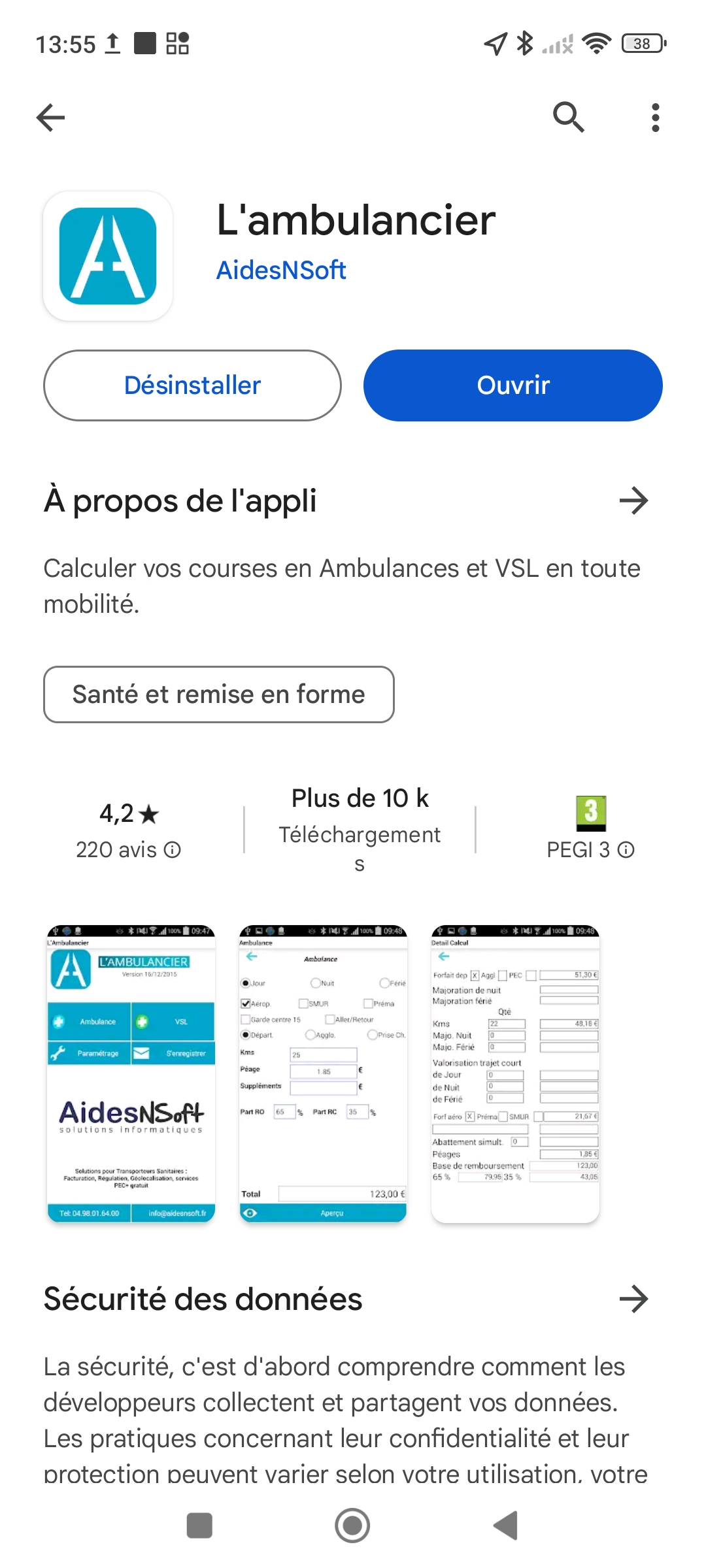706x1568 pixels.
Task: Open the AidesNSoft developer page
Action: tap(281, 270)
